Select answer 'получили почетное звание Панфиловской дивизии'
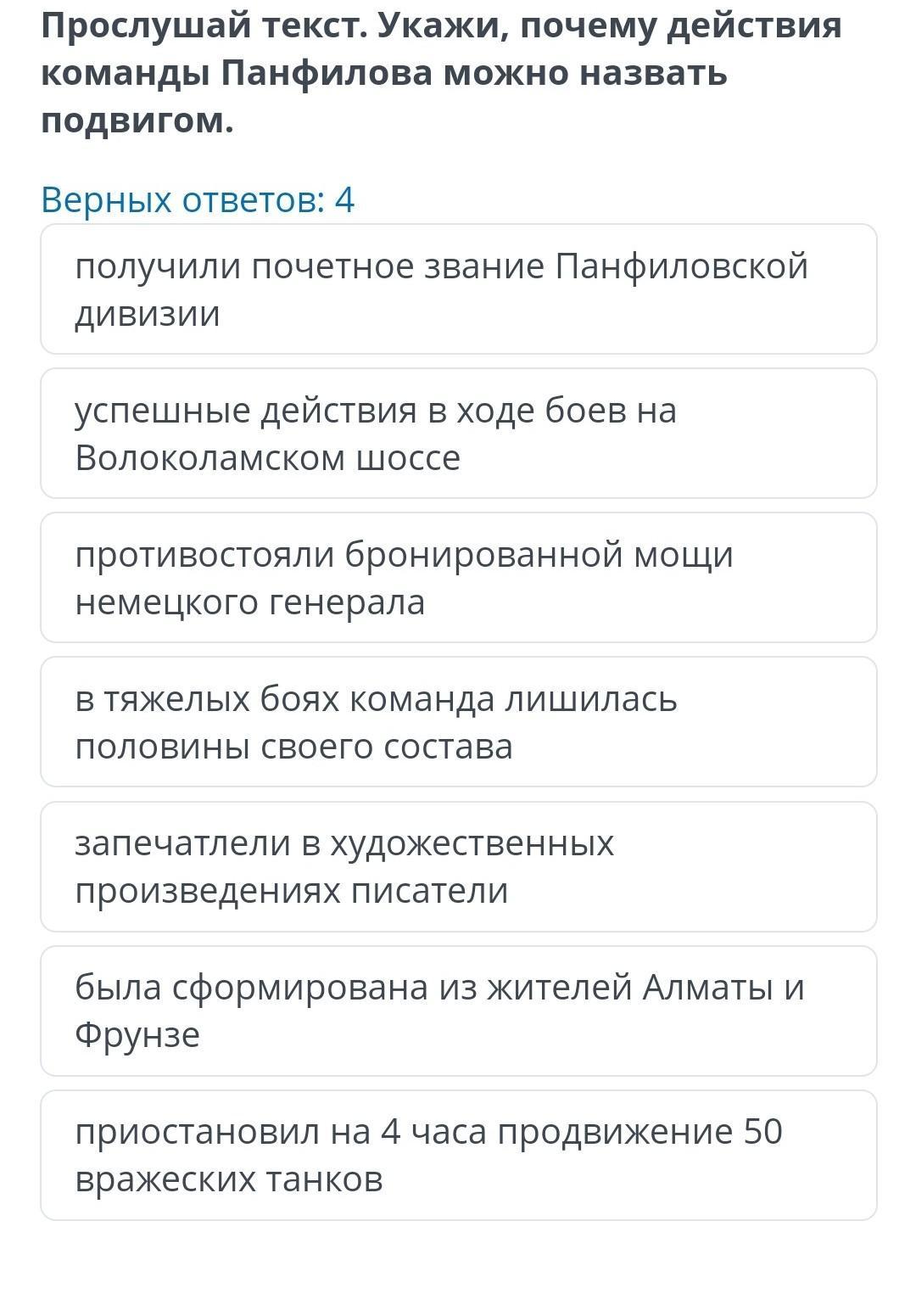 point(458,289)
